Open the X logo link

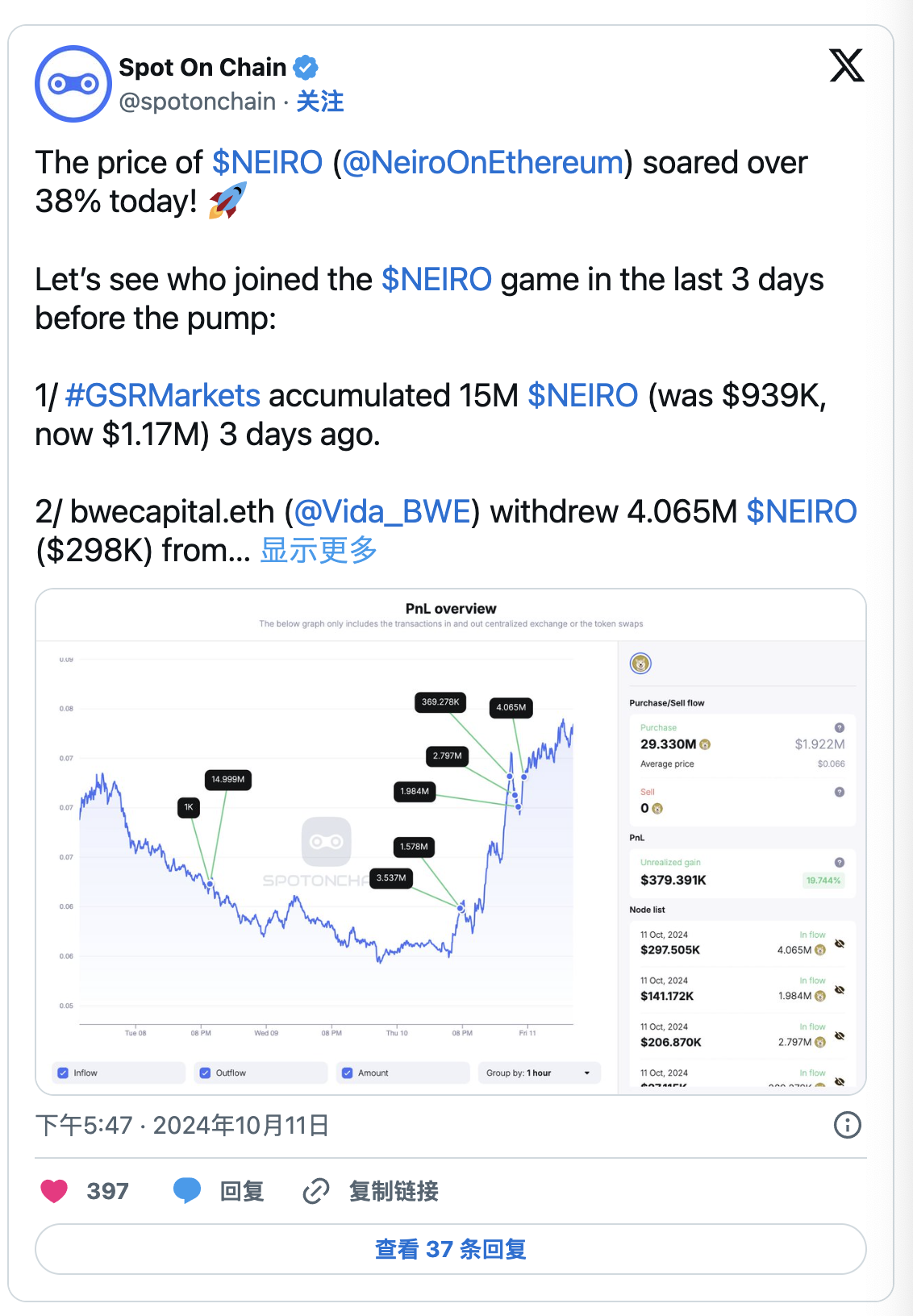(x=846, y=65)
